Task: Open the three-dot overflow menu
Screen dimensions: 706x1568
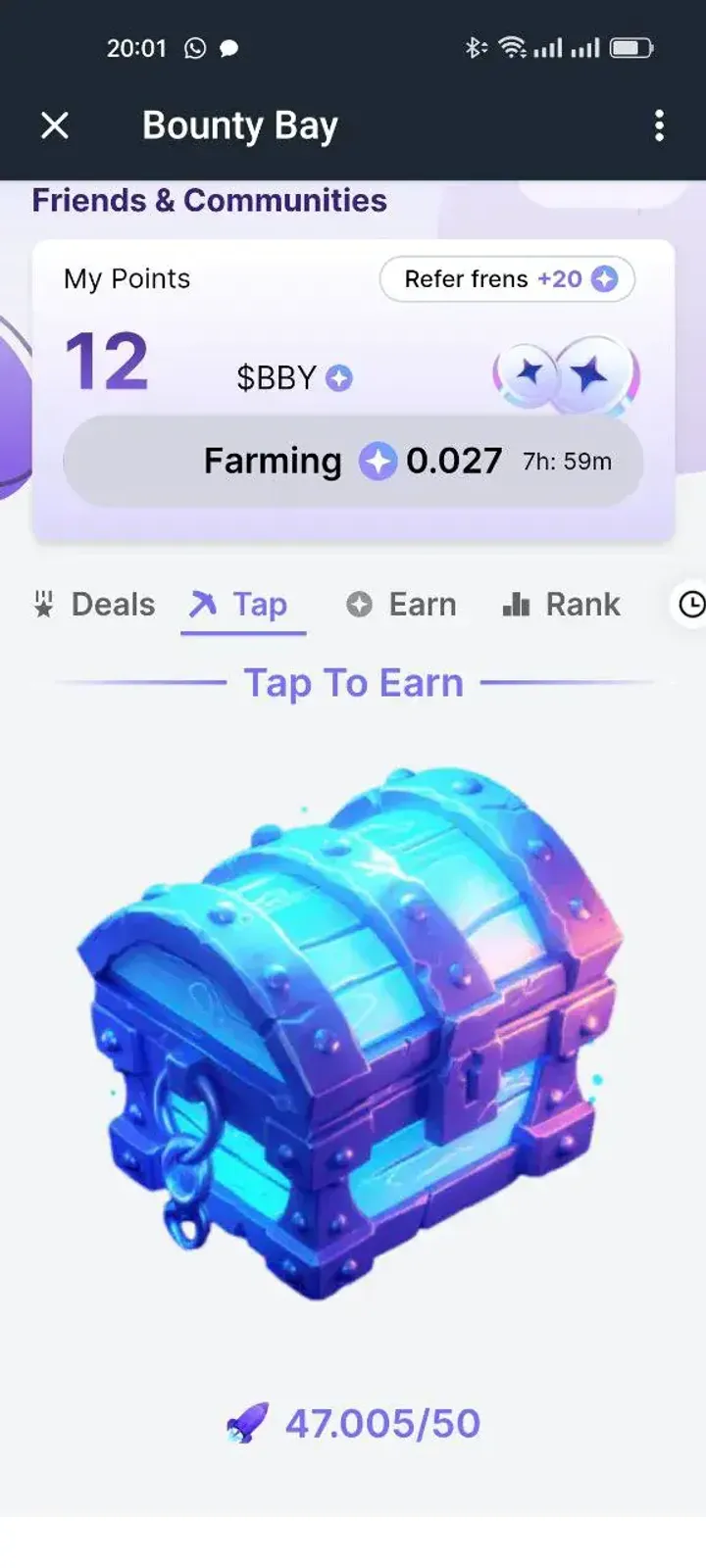Action: [x=659, y=125]
